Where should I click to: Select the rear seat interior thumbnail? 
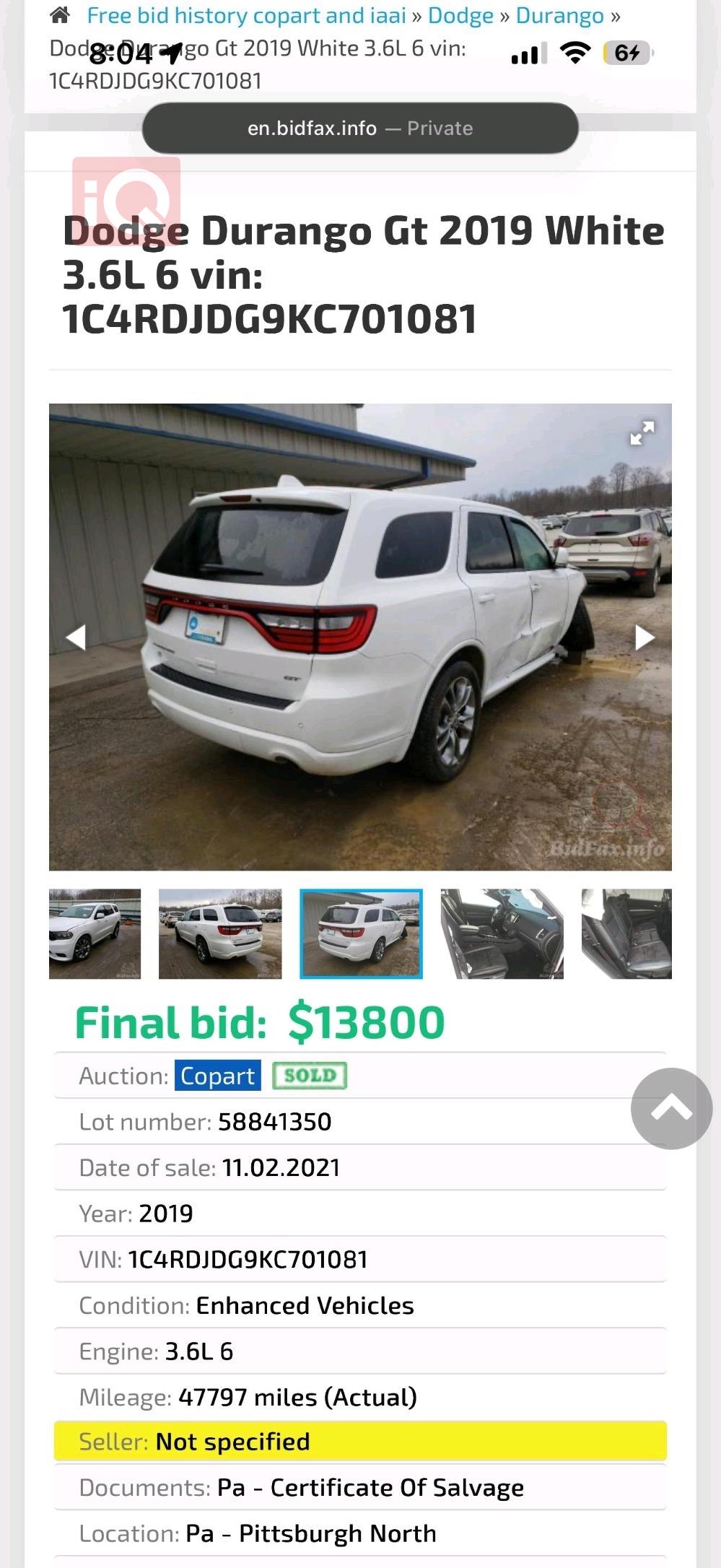pyautogui.click(x=626, y=933)
